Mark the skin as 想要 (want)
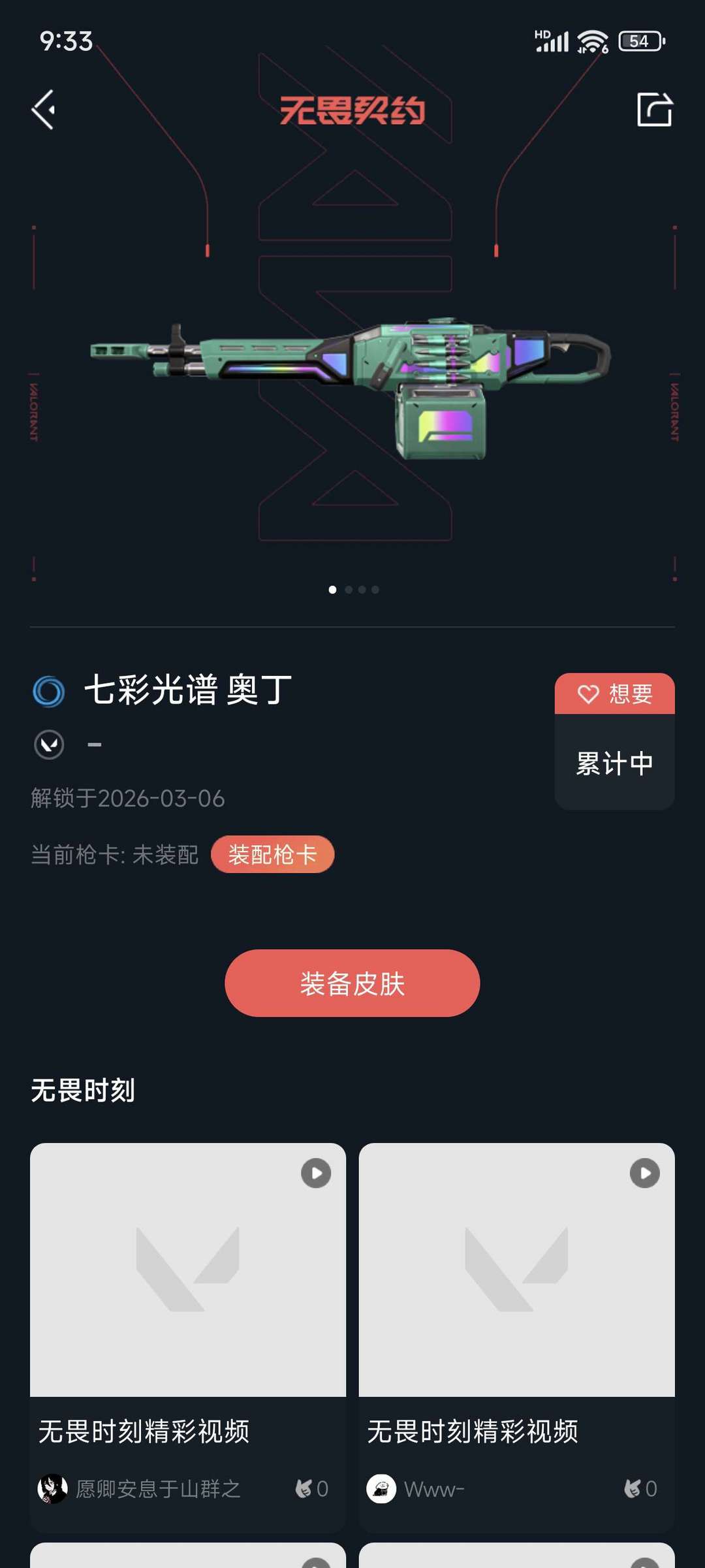The image size is (705, 1568). [614, 694]
